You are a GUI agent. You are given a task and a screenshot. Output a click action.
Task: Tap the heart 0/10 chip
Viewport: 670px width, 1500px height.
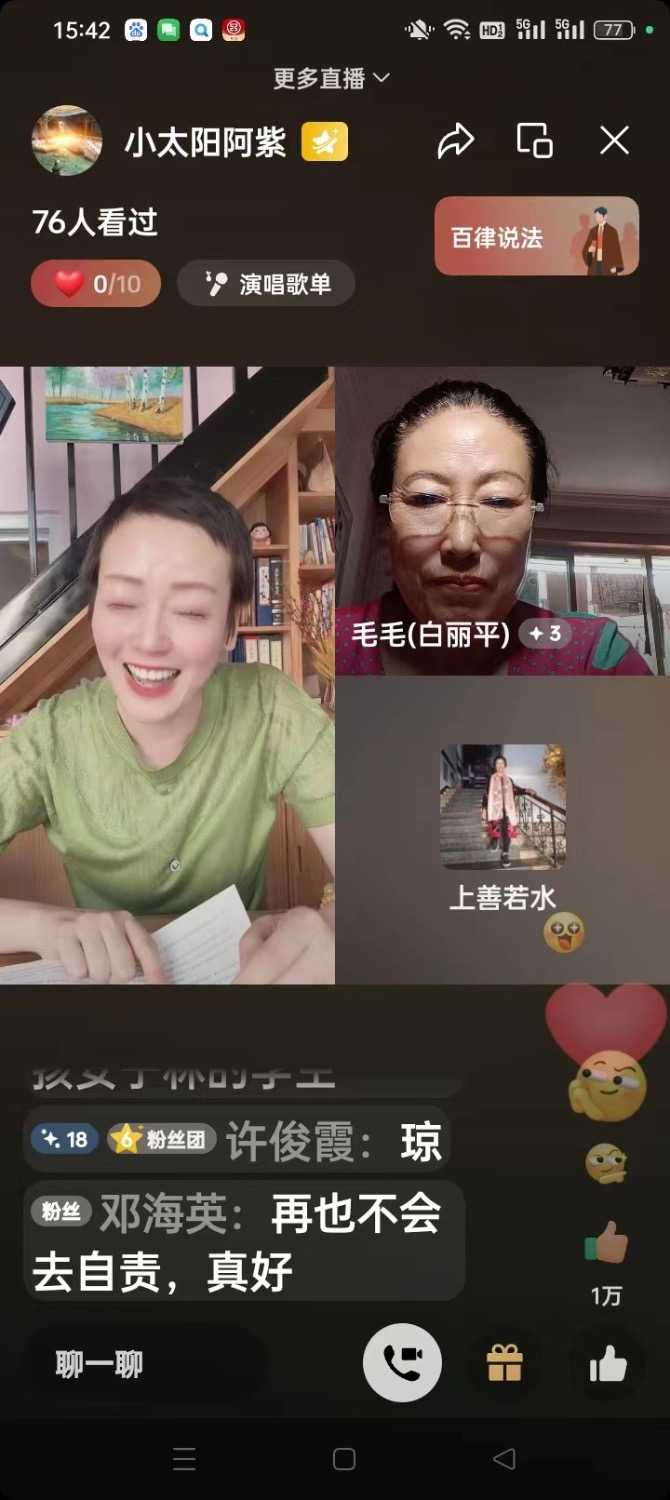96,284
